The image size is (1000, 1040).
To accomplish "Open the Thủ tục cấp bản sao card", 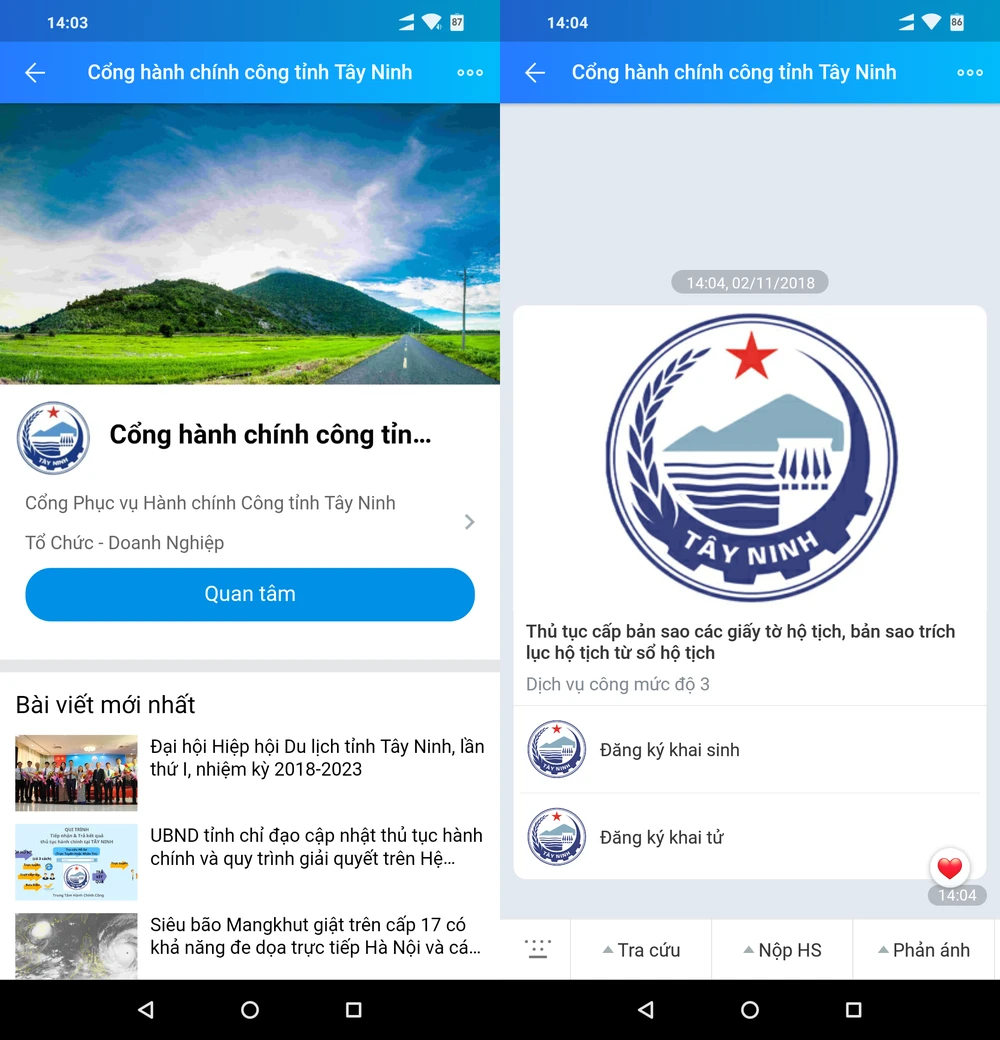I will pos(740,642).
